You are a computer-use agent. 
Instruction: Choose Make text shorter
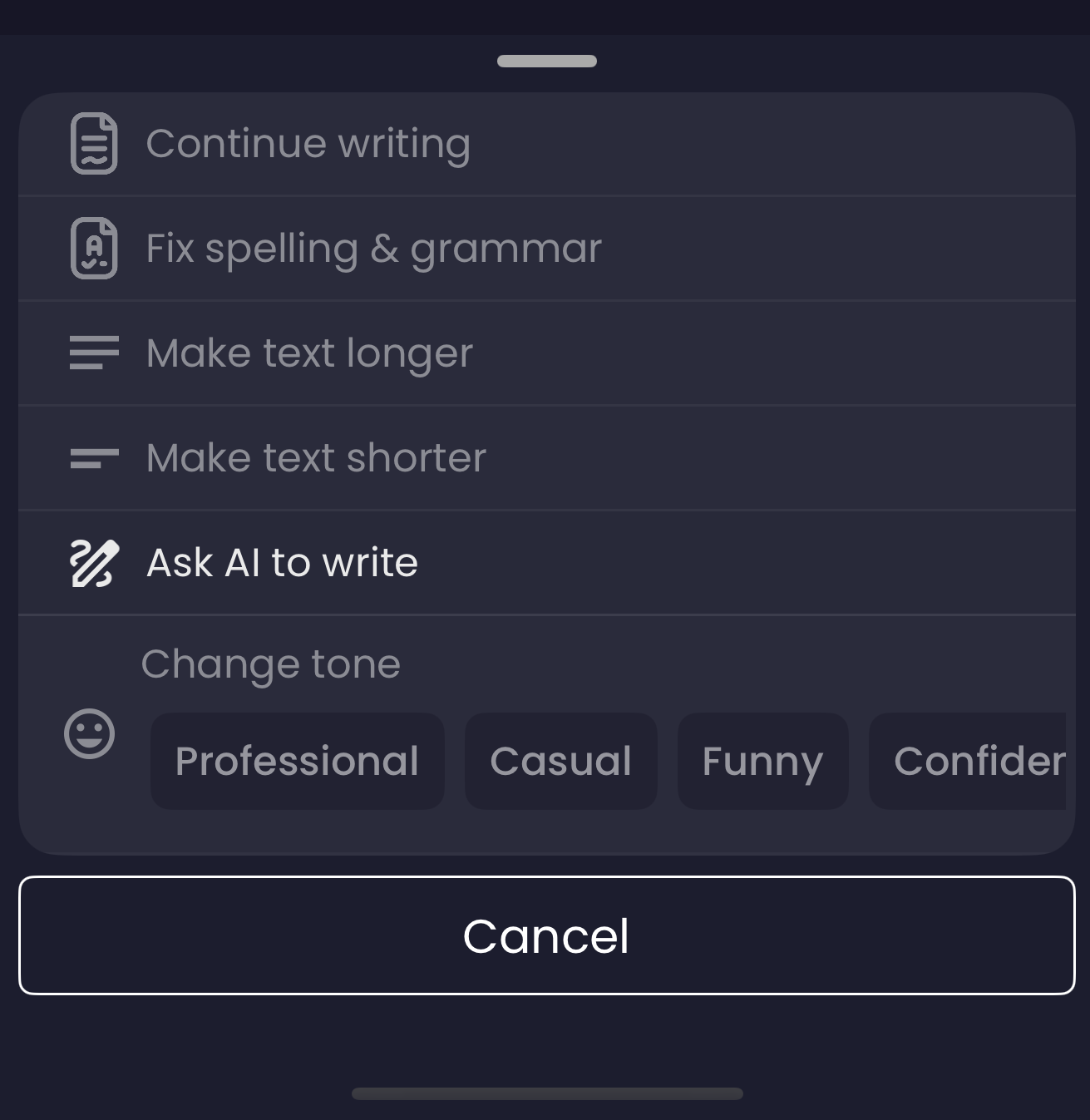point(316,458)
